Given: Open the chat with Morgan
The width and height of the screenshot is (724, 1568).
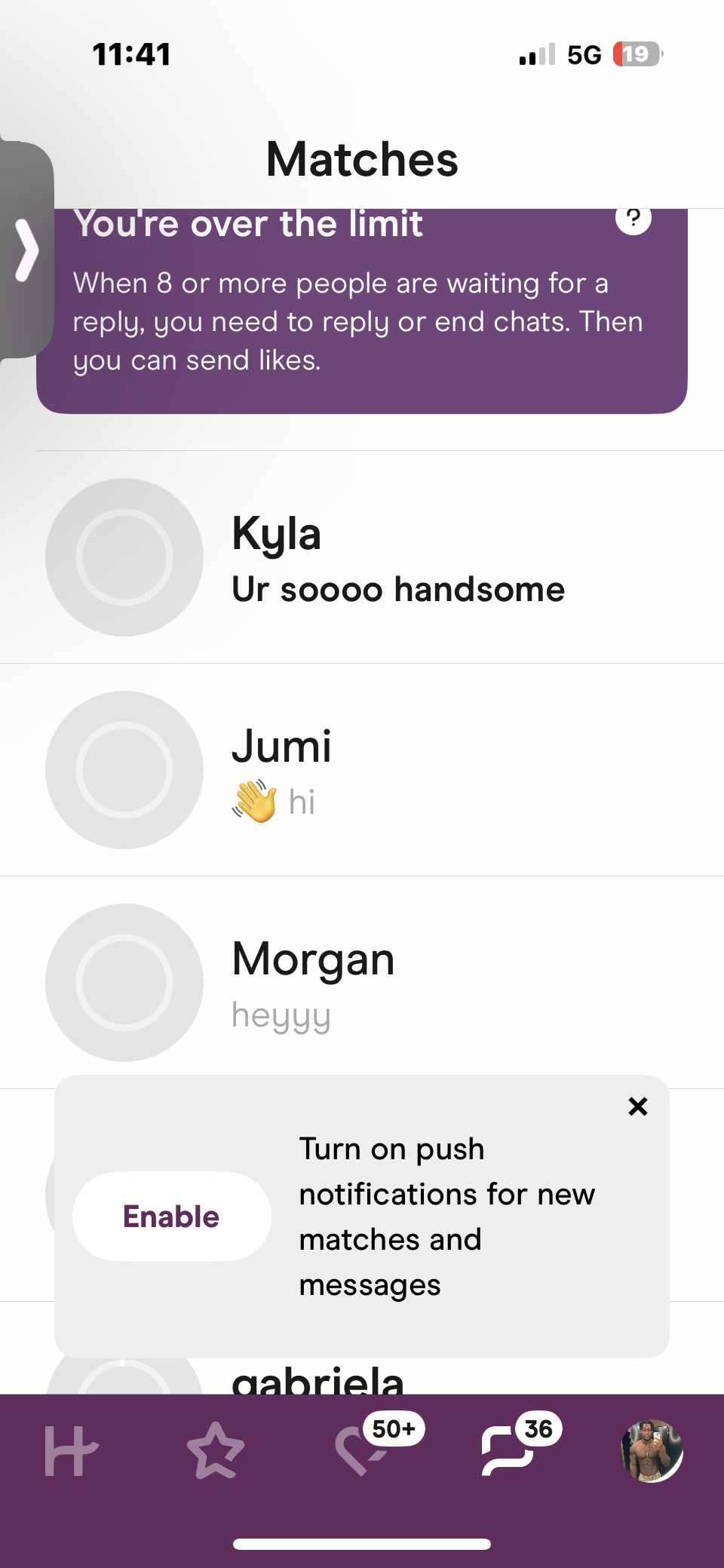Looking at the screenshot, I should [362, 983].
